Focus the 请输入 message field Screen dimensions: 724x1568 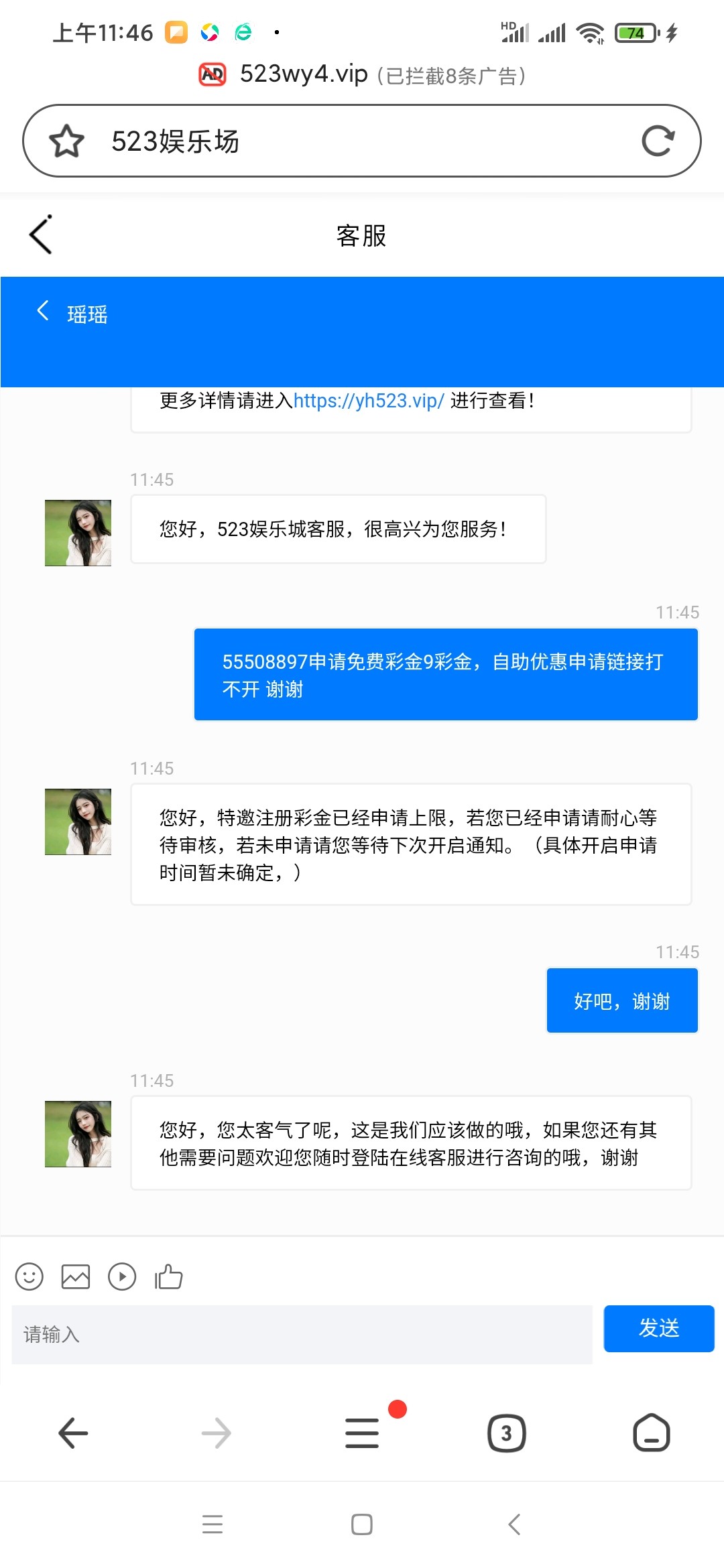pos(302,1334)
